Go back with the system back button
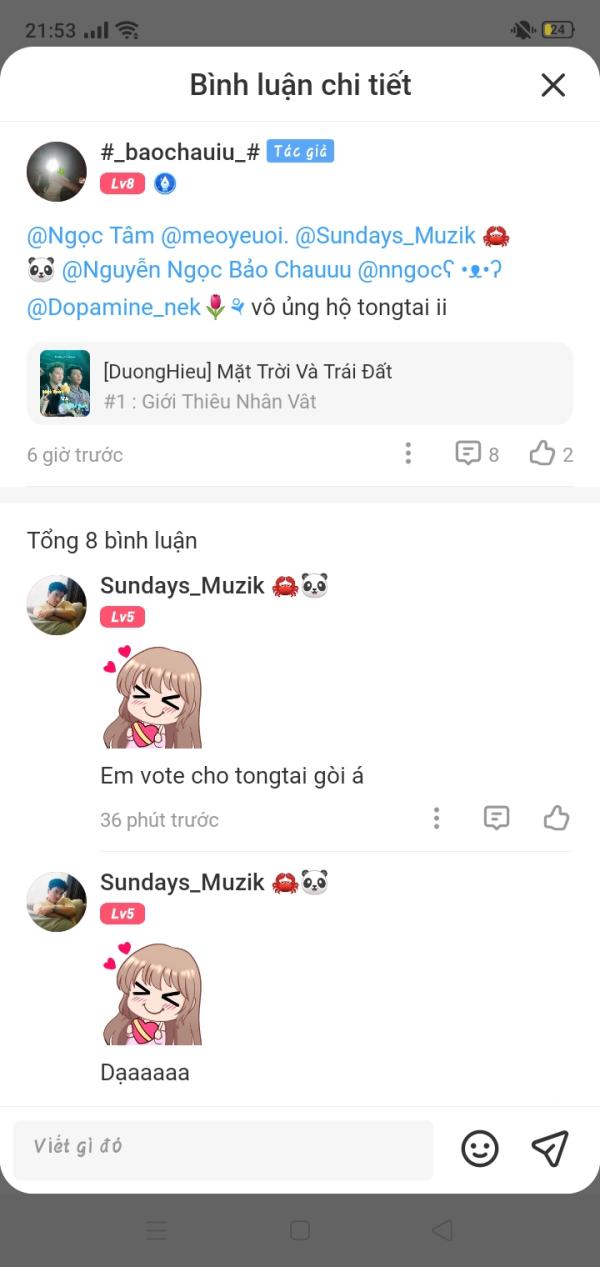The height and width of the screenshot is (1267, 600). [x=442, y=1230]
